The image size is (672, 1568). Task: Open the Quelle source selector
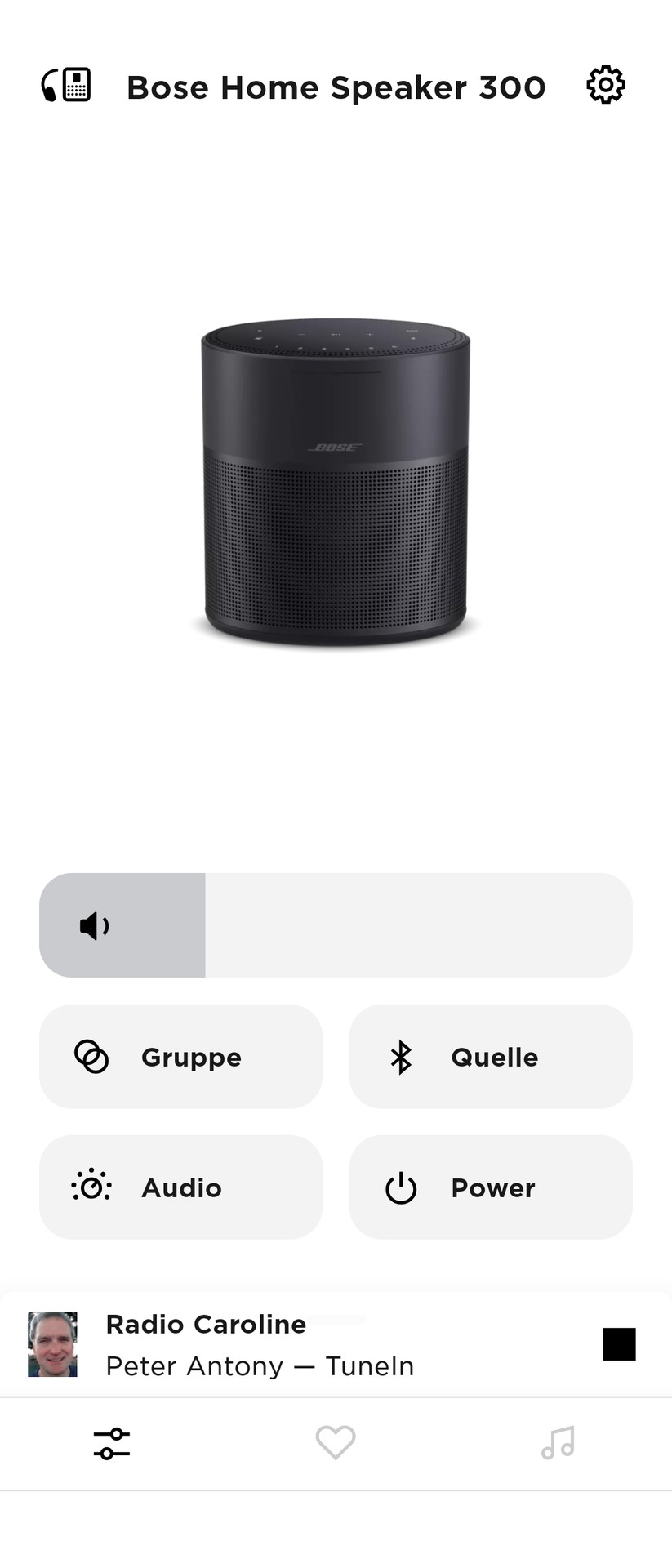pyautogui.click(x=490, y=1056)
